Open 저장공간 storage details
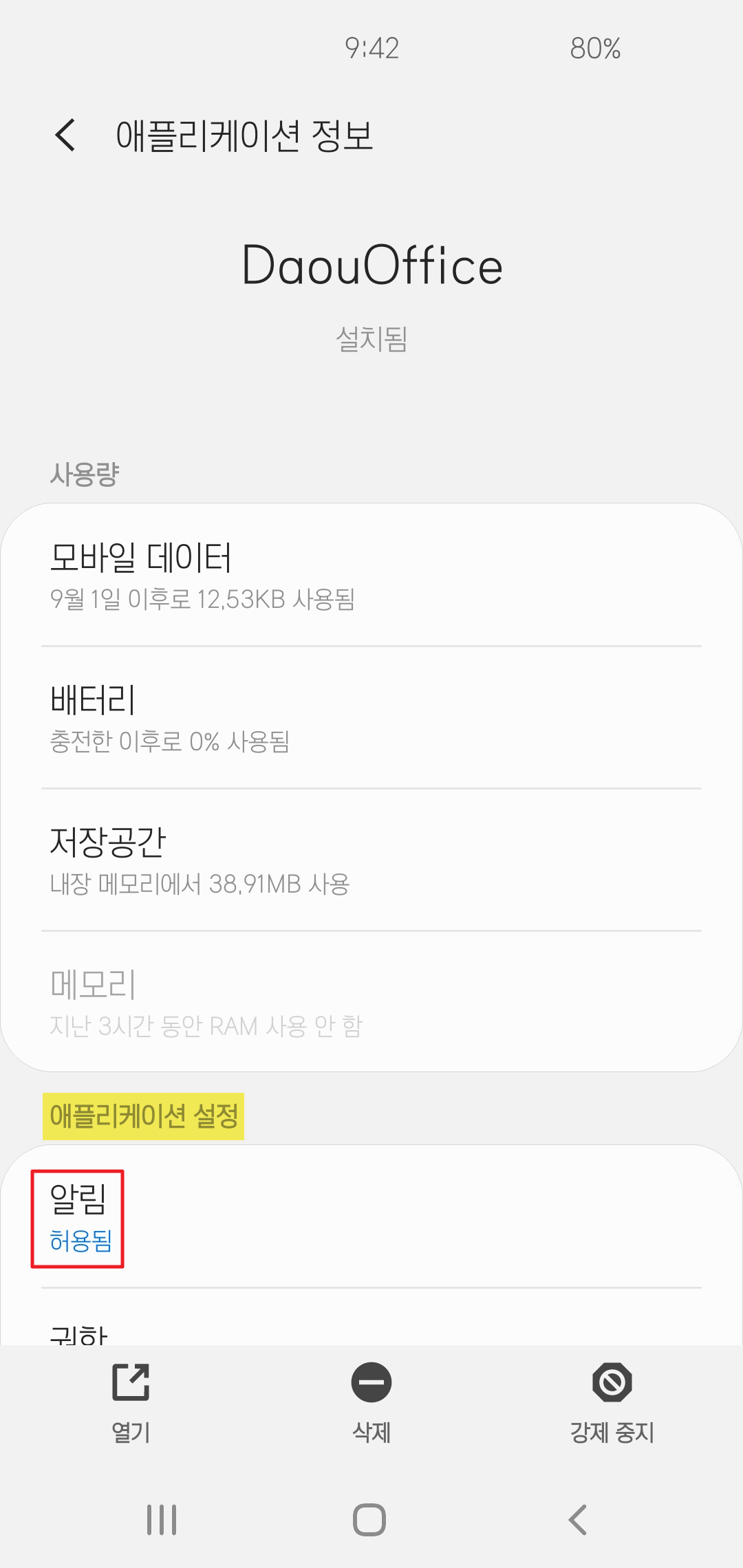 (x=371, y=860)
